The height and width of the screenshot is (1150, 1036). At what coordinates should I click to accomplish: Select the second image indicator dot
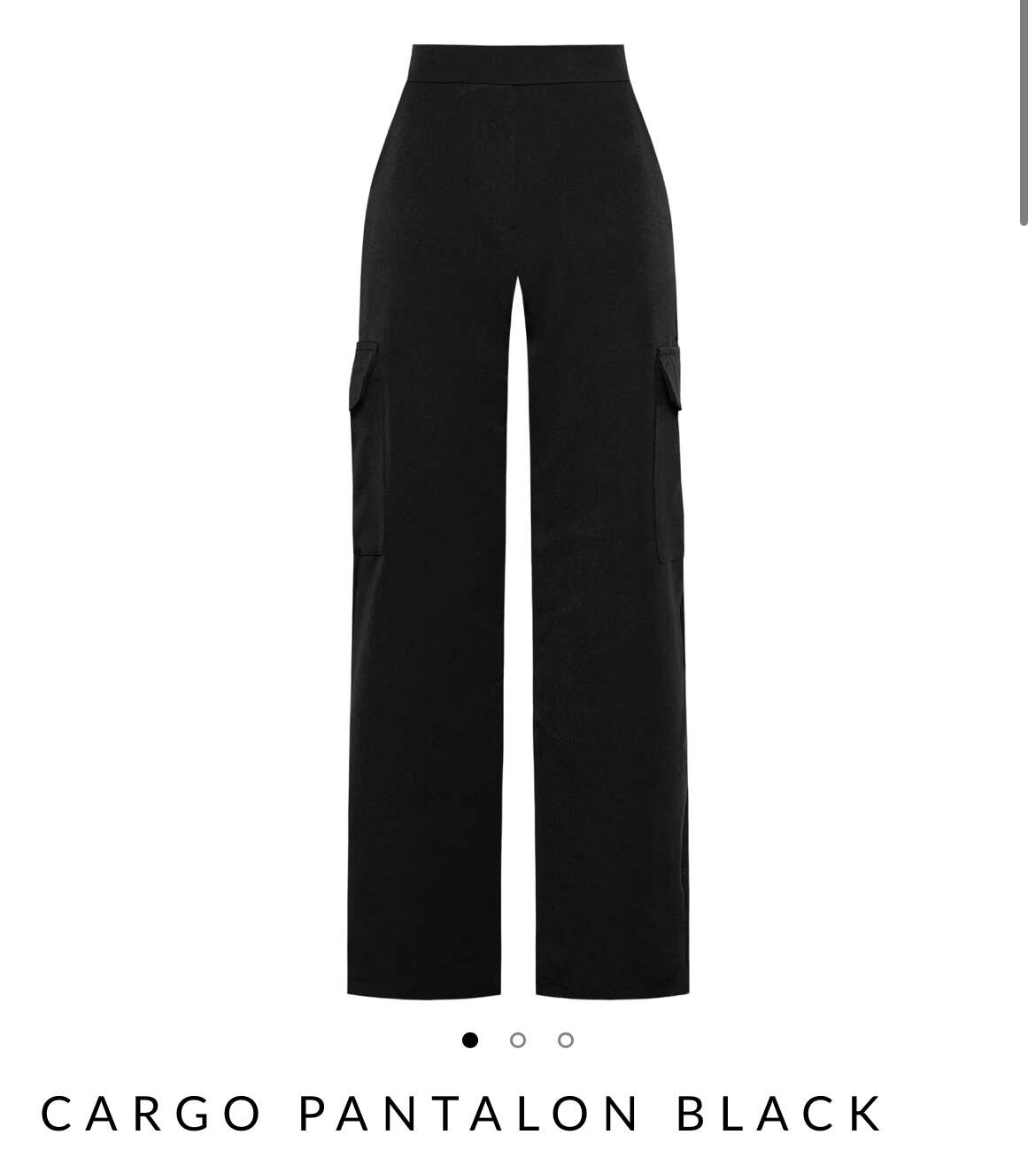(x=518, y=1040)
